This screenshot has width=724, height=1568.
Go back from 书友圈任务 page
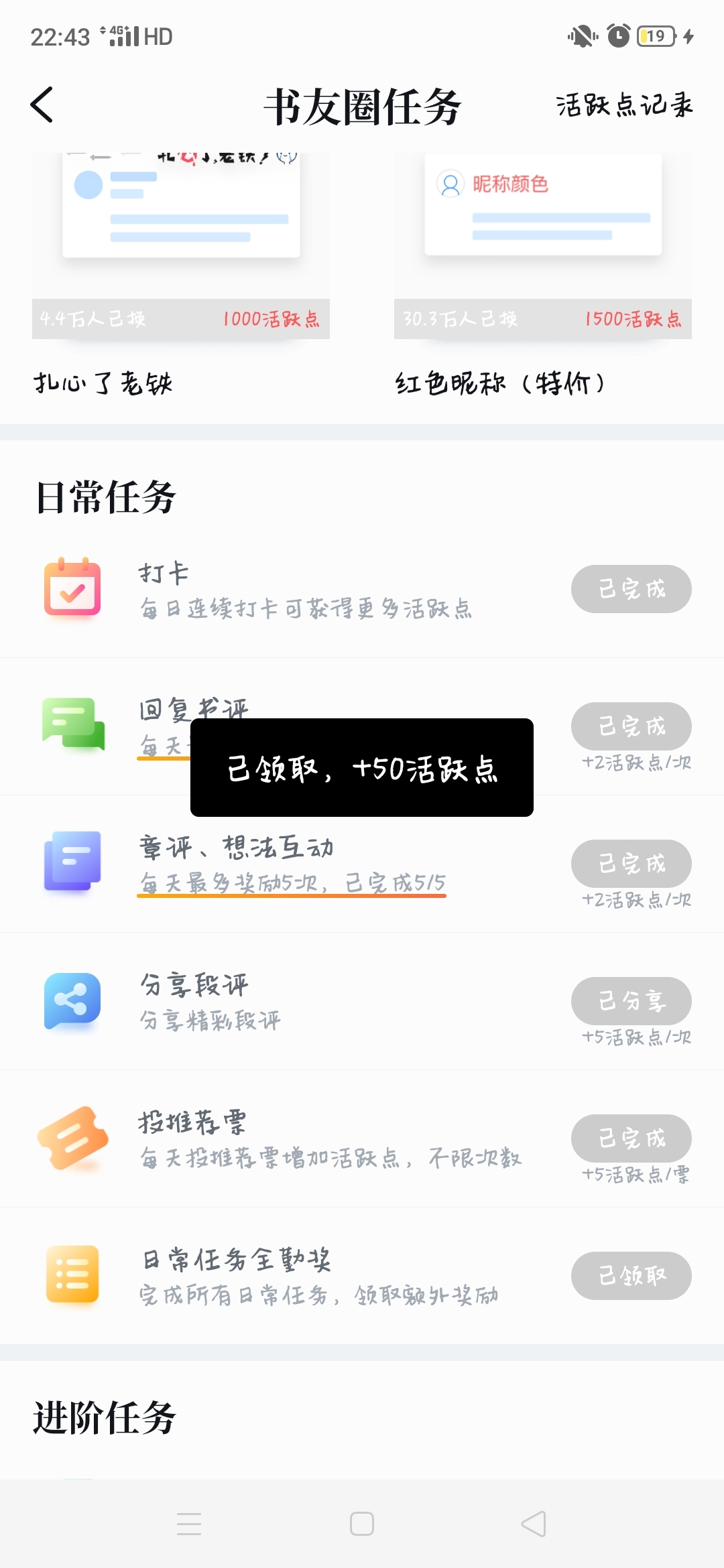coord(42,105)
